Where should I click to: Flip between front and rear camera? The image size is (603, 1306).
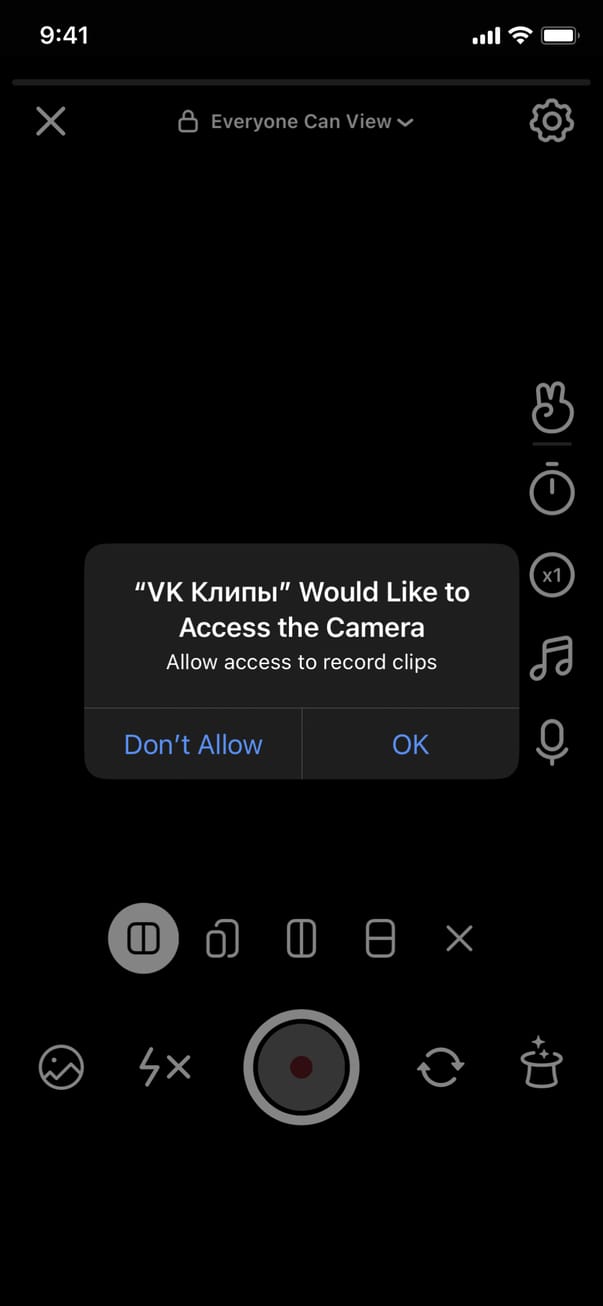click(440, 1067)
